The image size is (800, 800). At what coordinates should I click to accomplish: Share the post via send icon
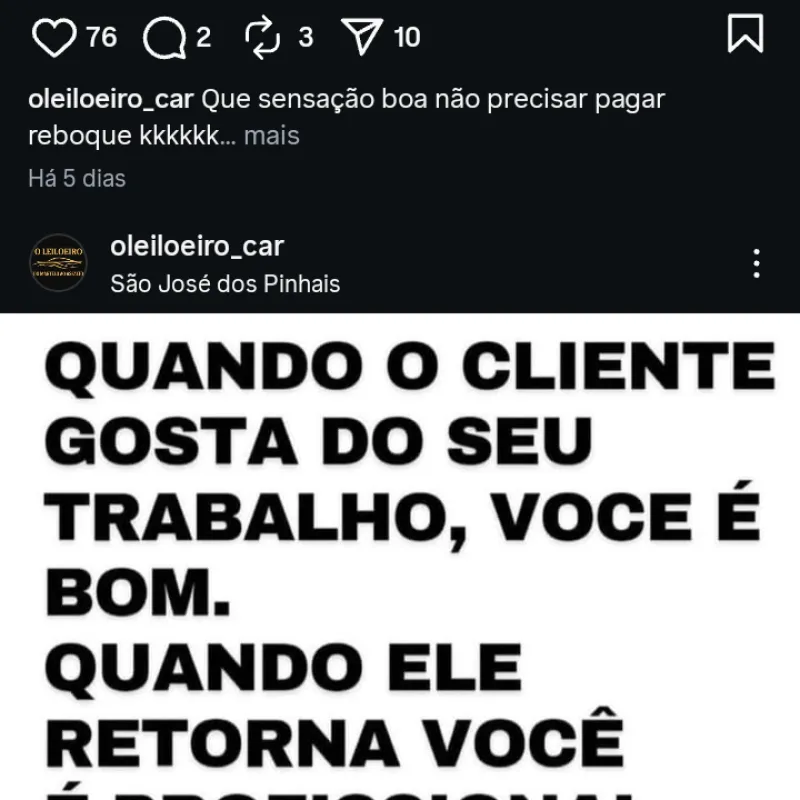point(362,37)
